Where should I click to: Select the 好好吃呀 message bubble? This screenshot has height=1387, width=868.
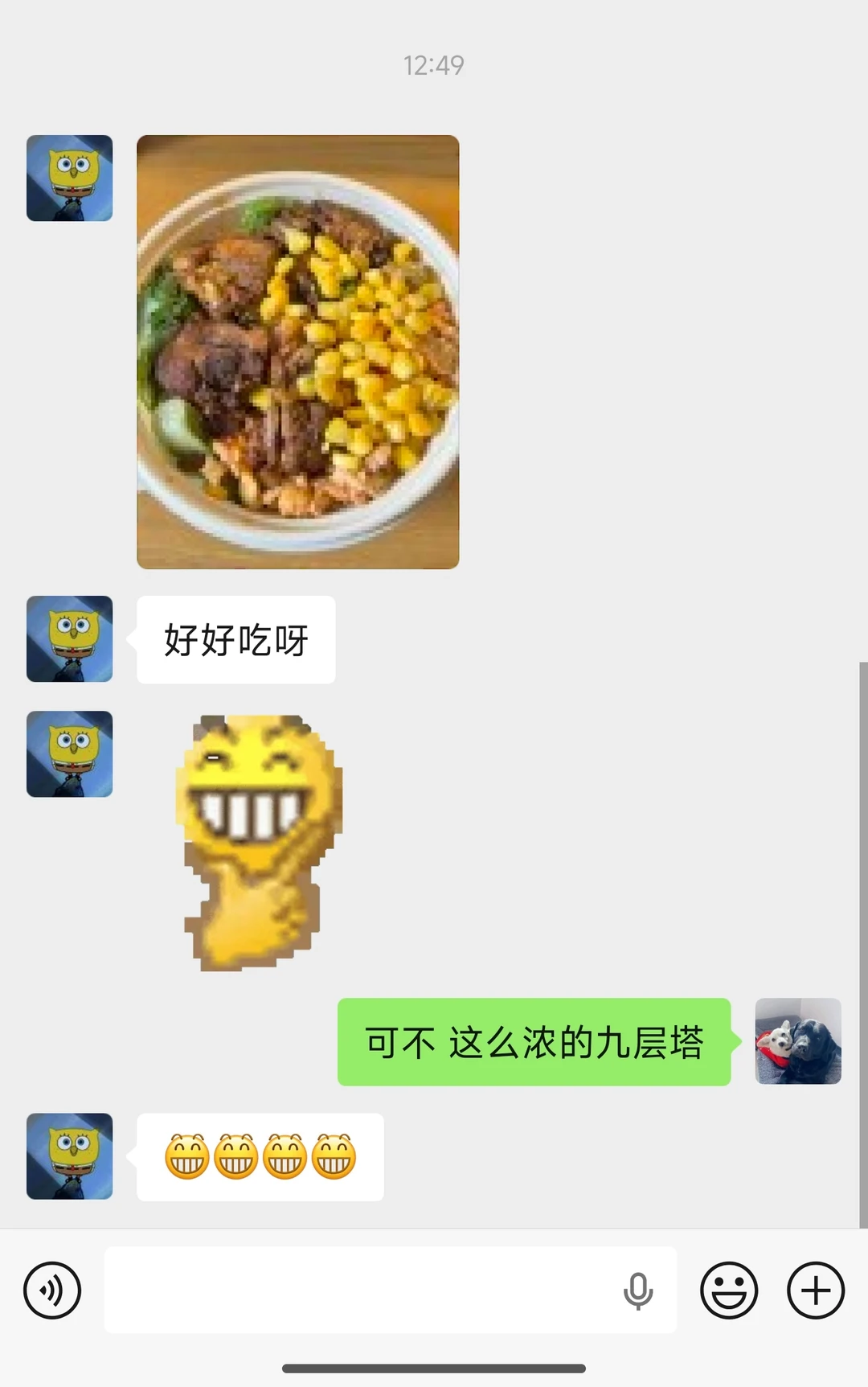(235, 639)
